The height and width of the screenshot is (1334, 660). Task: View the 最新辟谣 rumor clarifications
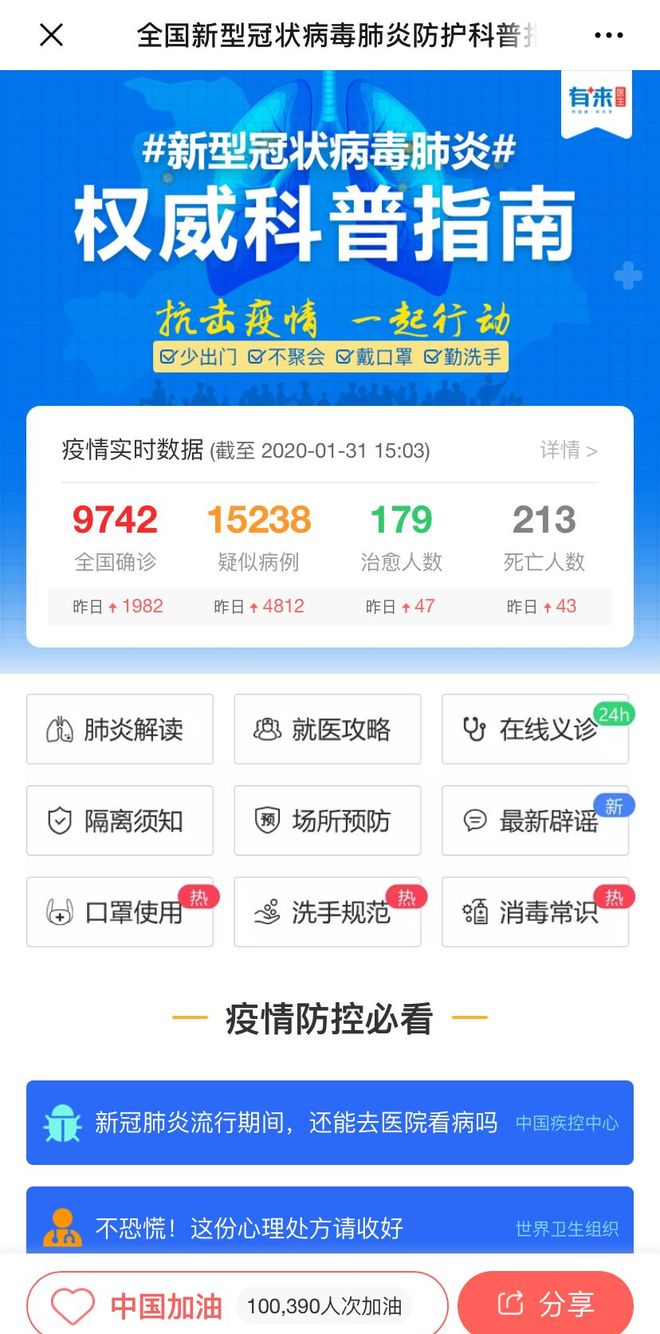click(535, 821)
